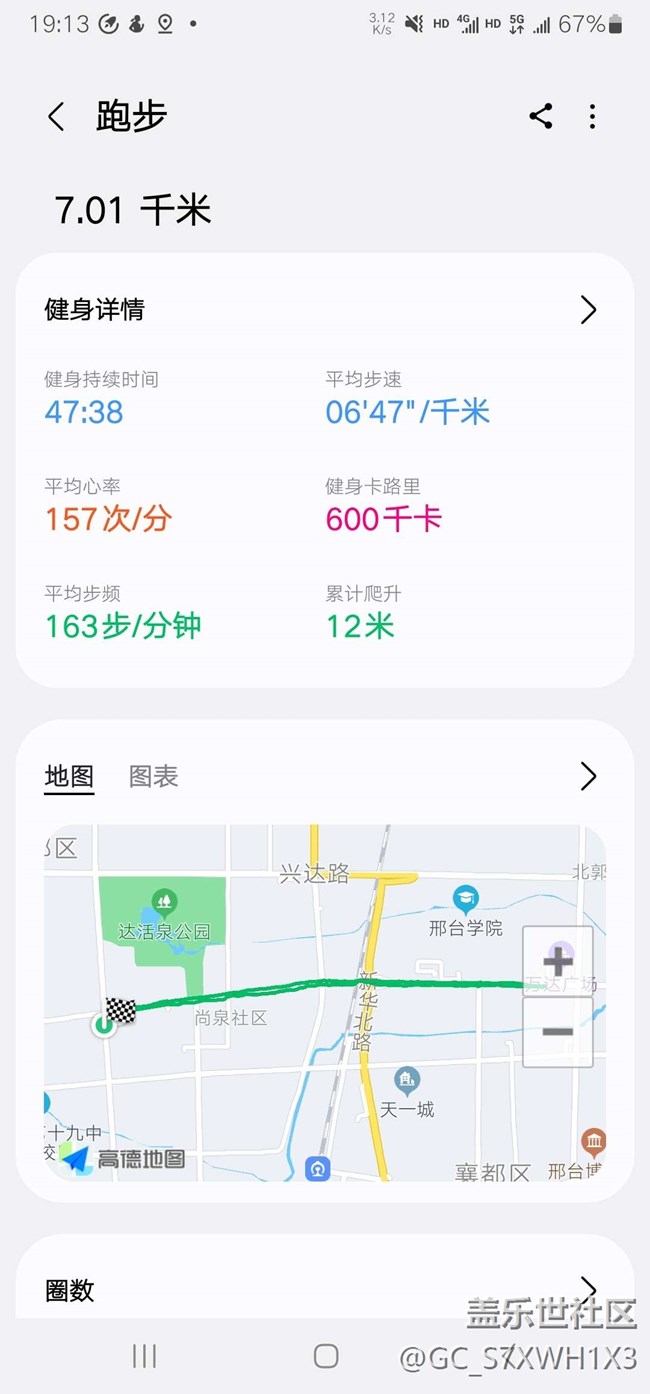
Task: Open the three-dot overflow menu
Action: 592,116
